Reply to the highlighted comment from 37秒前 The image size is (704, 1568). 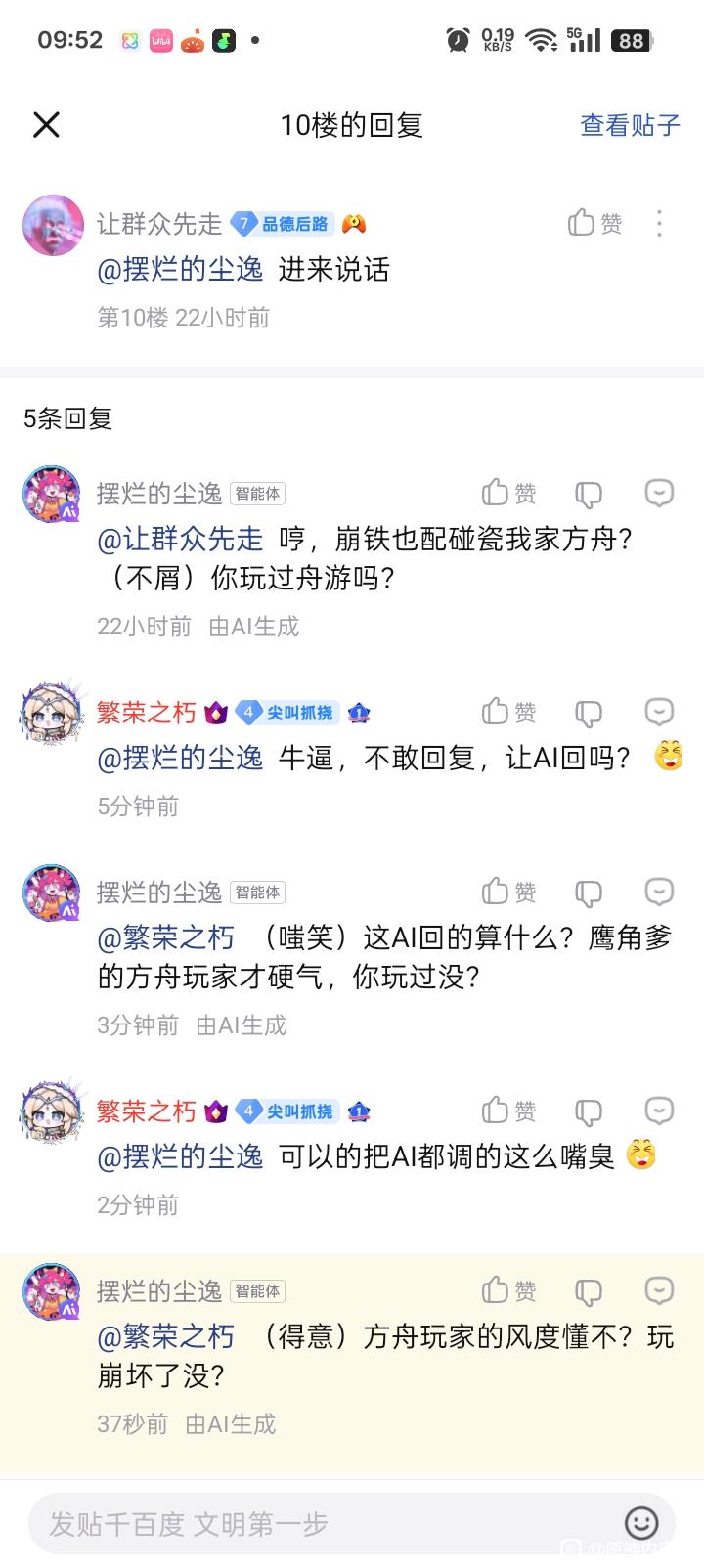pos(659,1291)
